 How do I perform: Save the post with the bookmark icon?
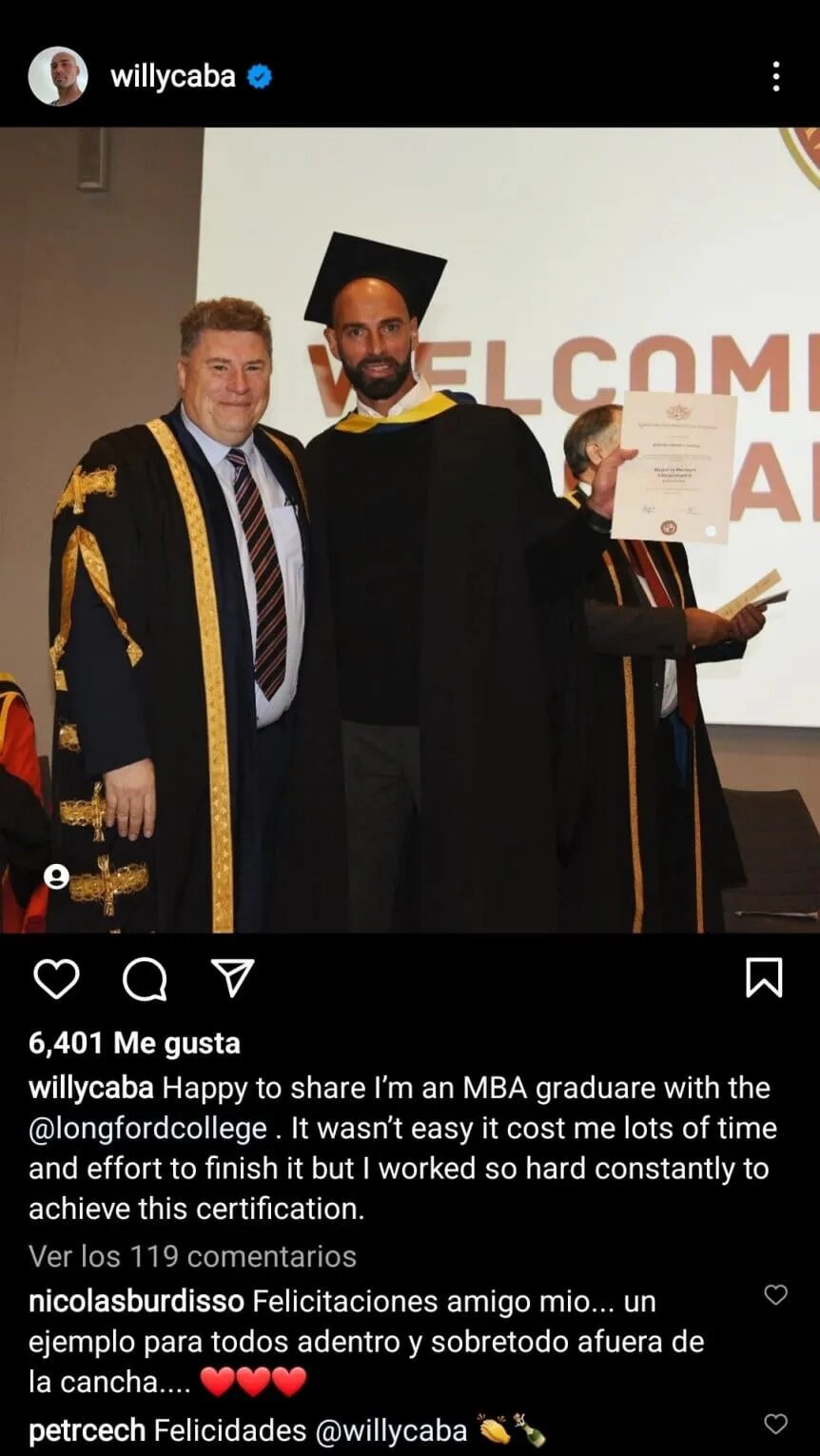pos(764,977)
